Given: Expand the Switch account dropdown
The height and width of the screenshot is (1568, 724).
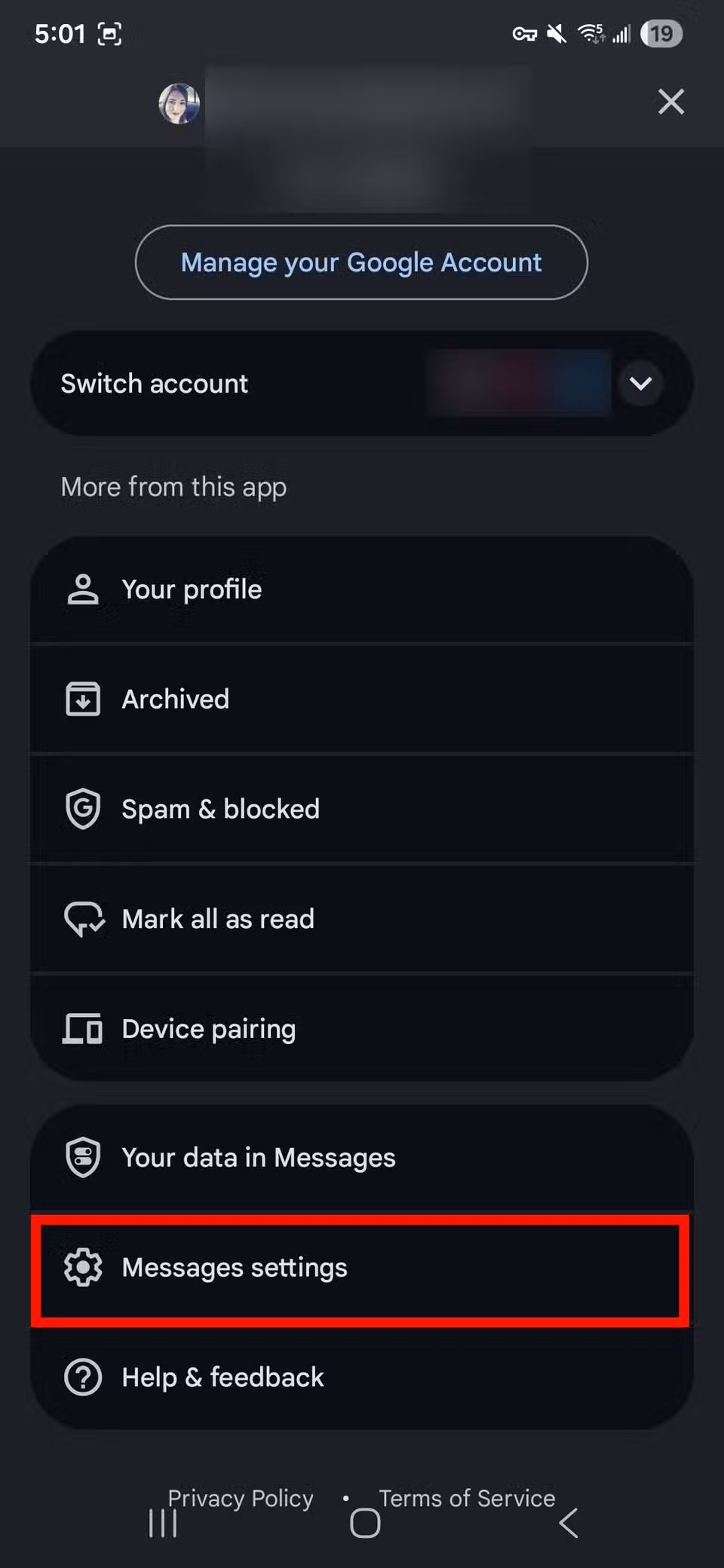Looking at the screenshot, I should 640,384.
